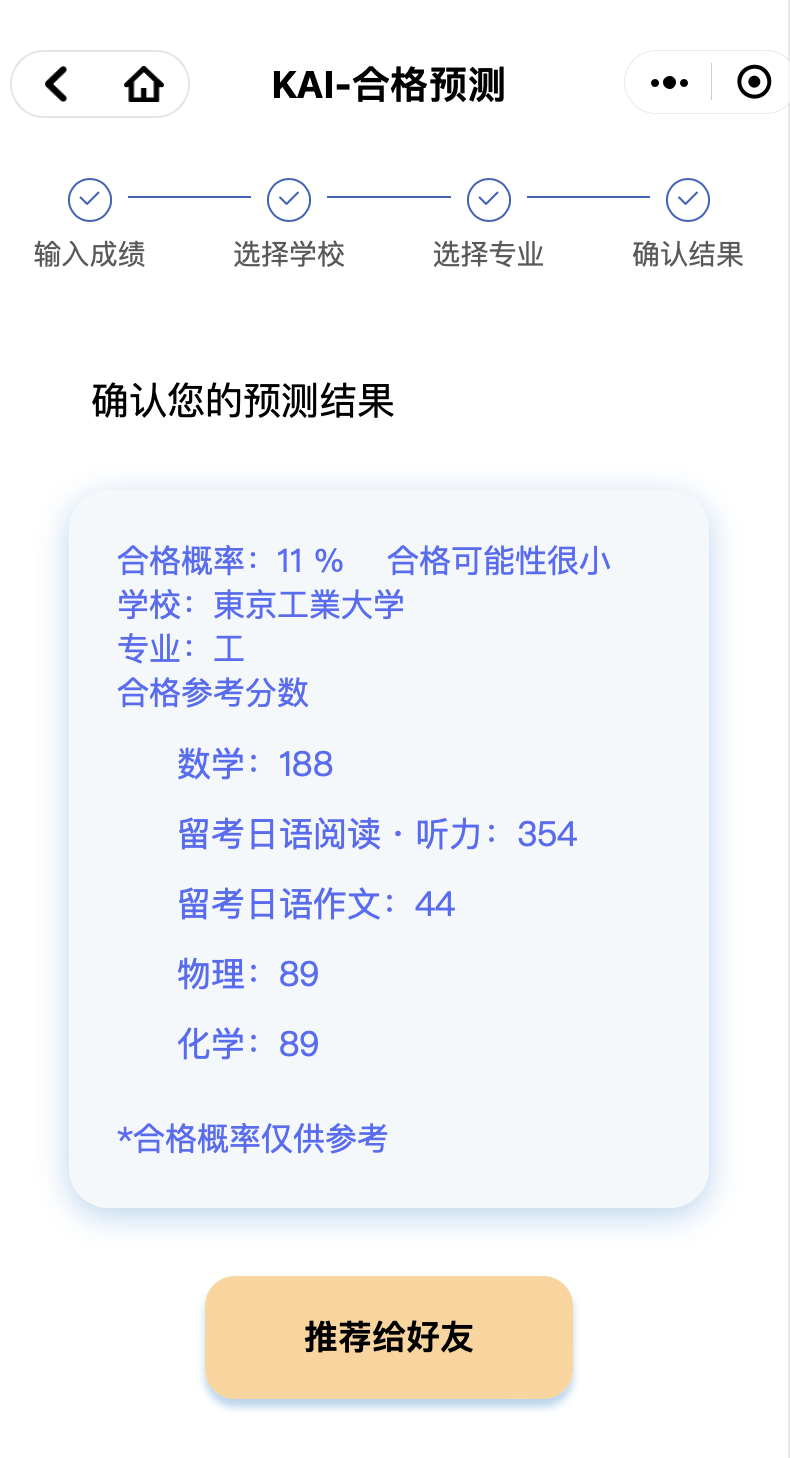This screenshot has height=1458, width=790.
Task: Go back to the previous page
Action: [57, 84]
